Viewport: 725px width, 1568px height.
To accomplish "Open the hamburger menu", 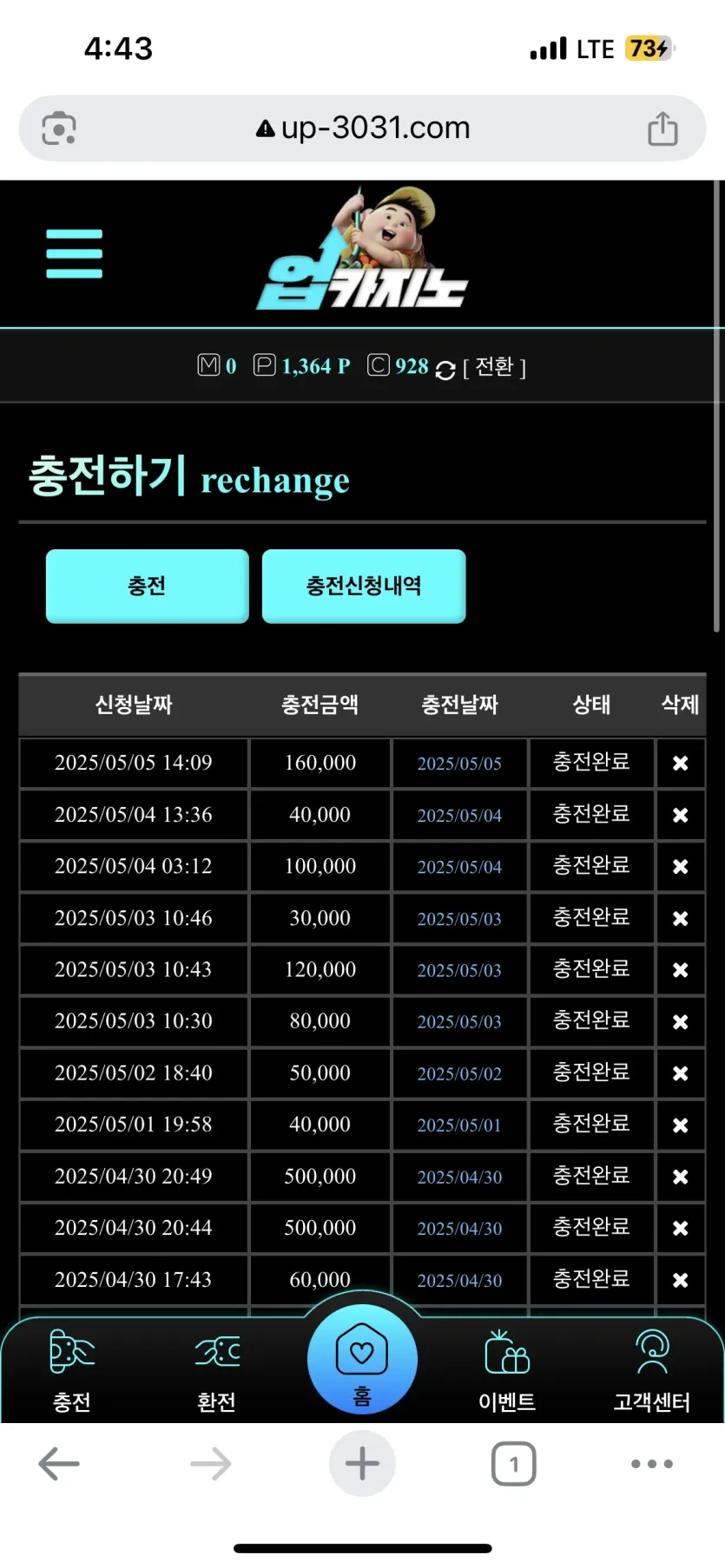I will click(74, 253).
